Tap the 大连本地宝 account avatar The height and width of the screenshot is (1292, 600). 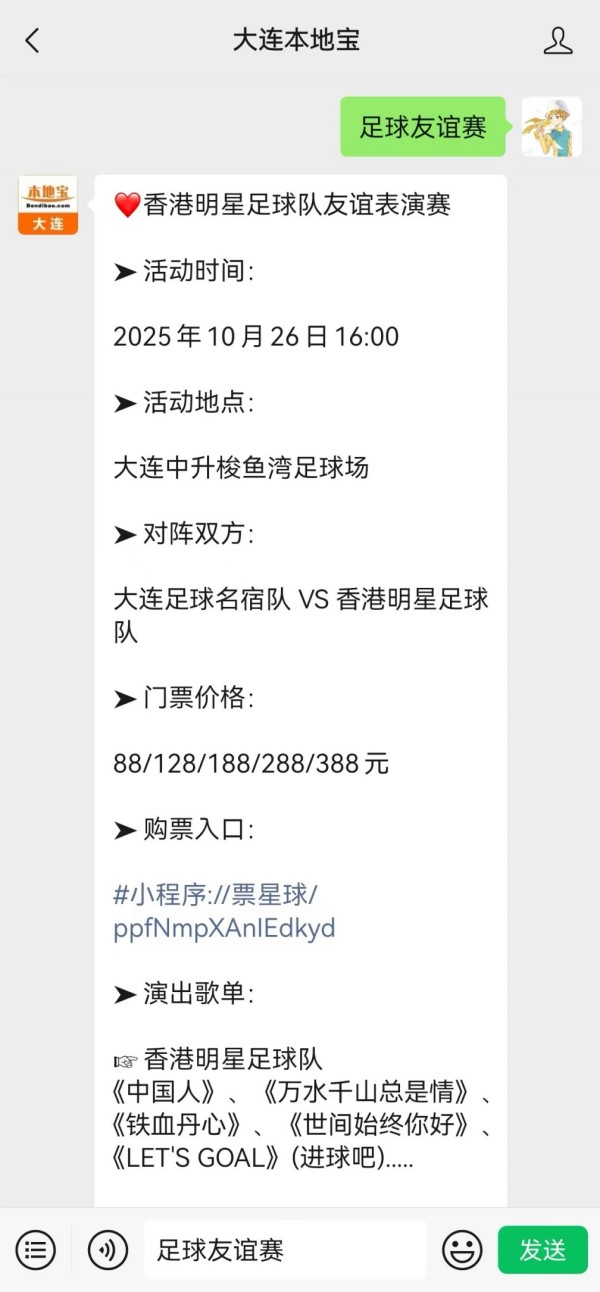(x=48, y=205)
